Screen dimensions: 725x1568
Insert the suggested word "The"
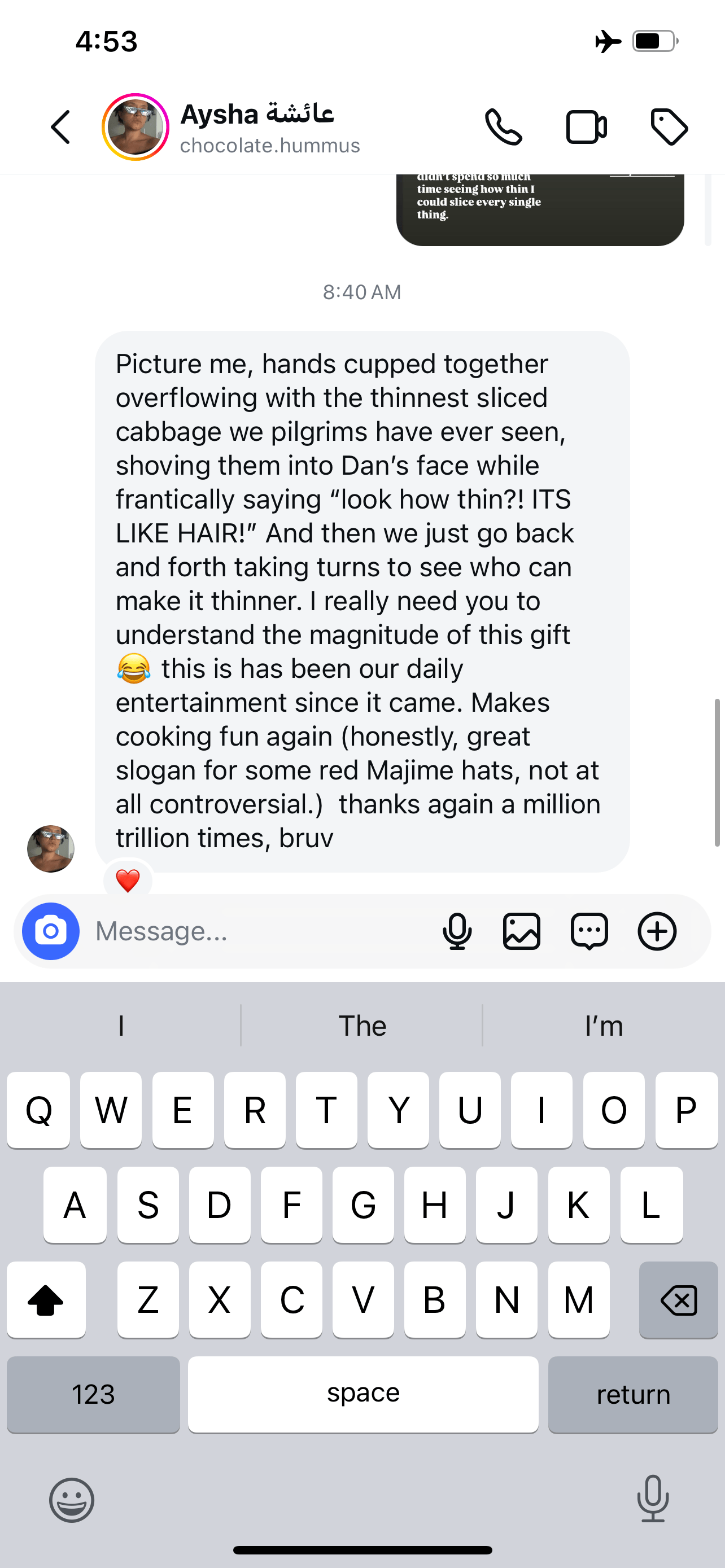pyautogui.click(x=362, y=1026)
